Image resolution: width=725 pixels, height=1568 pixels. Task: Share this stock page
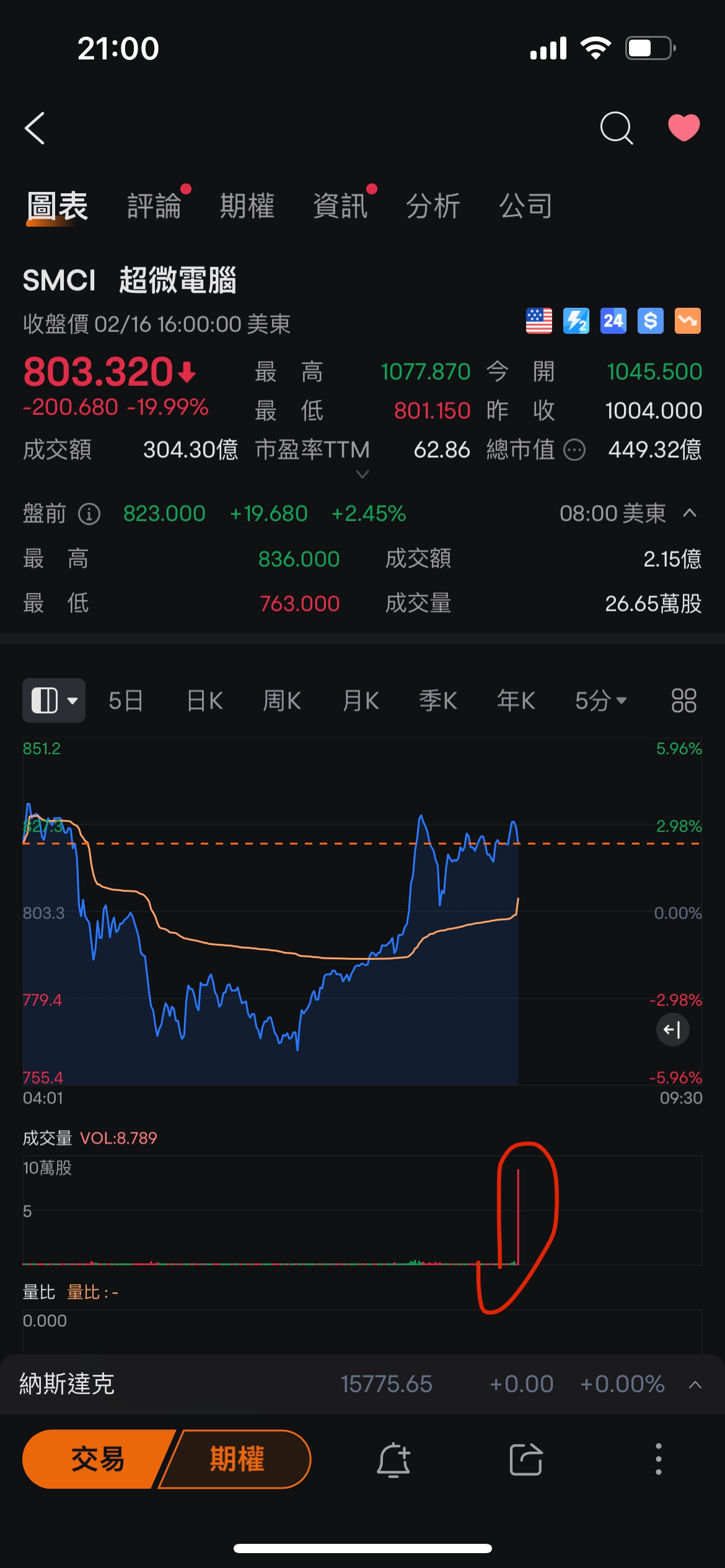(525, 1460)
